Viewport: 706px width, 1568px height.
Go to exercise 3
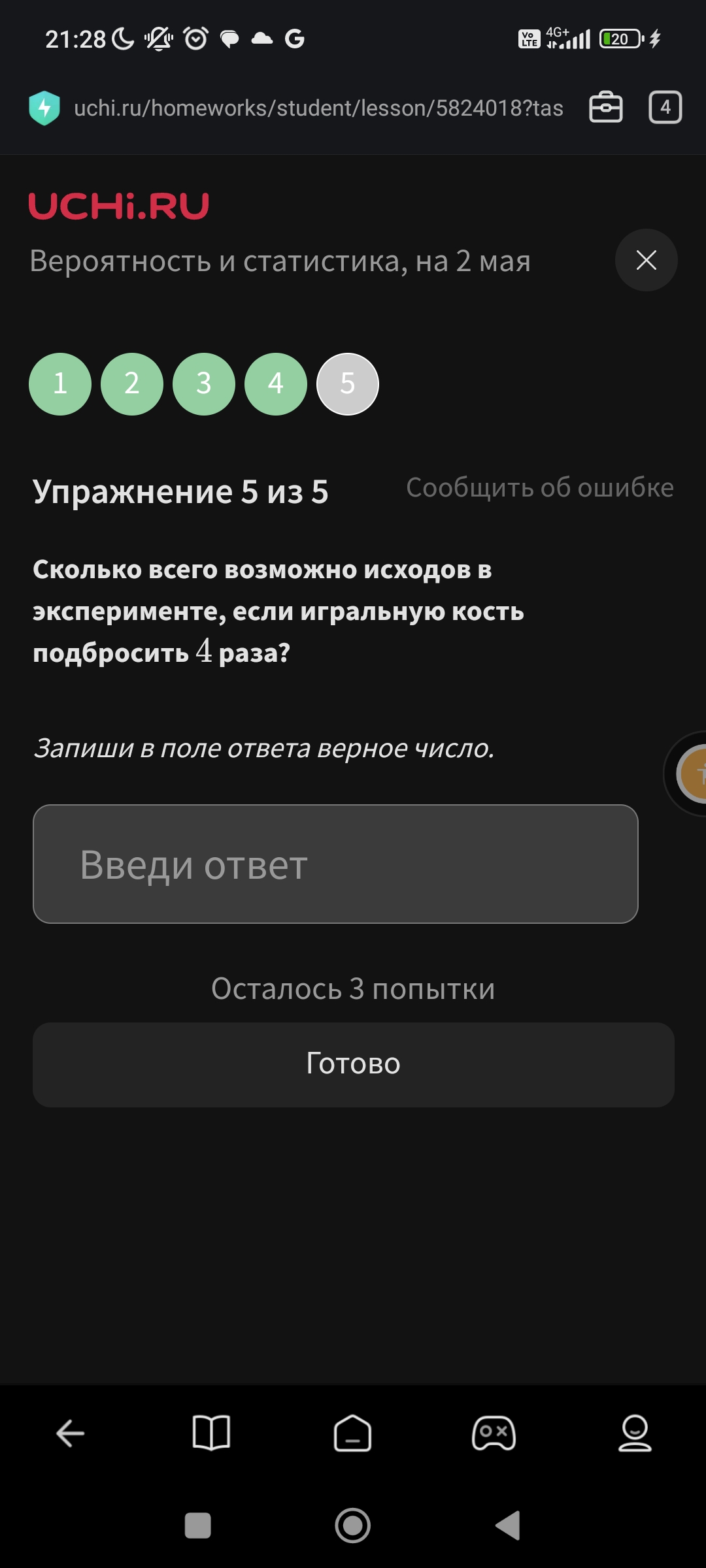[x=204, y=384]
